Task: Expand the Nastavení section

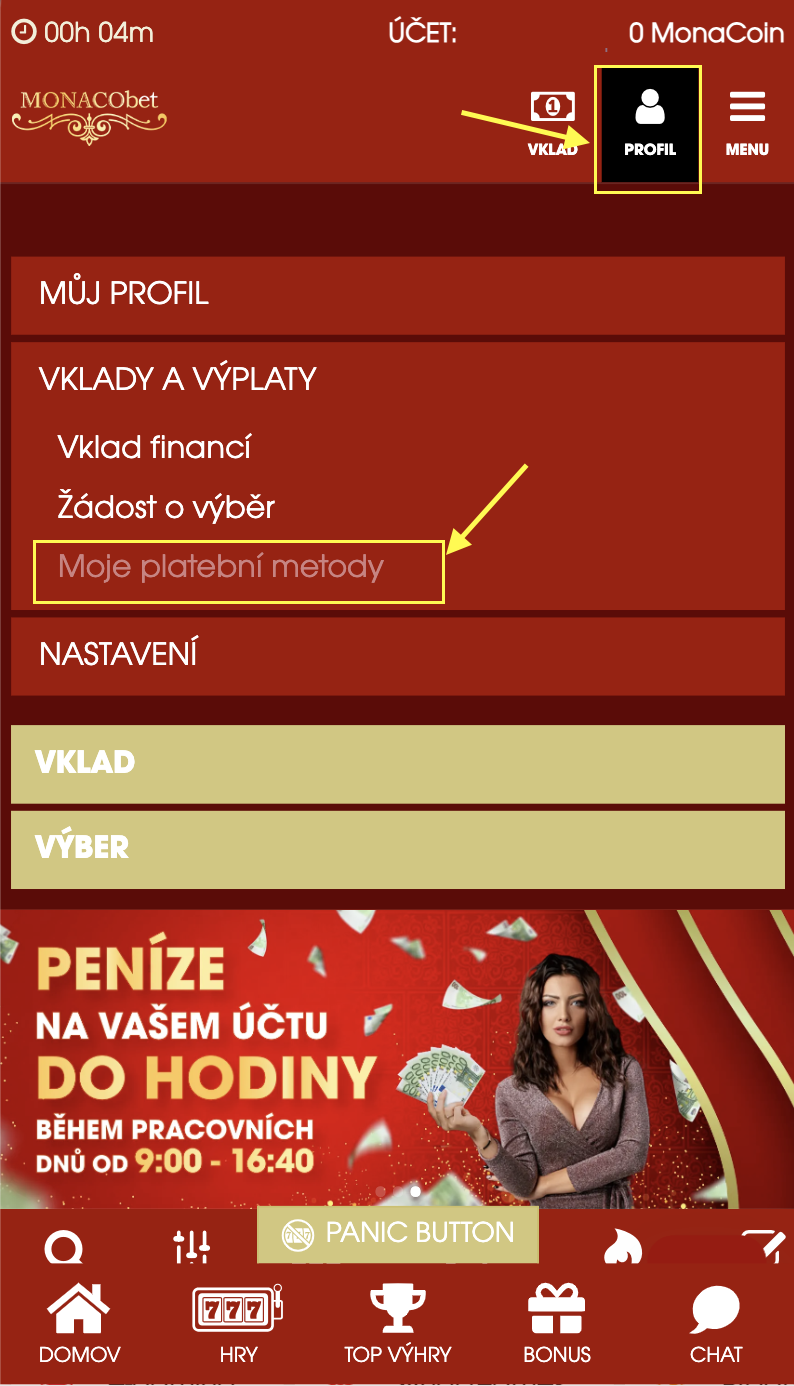Action: (x=398, y=655)
